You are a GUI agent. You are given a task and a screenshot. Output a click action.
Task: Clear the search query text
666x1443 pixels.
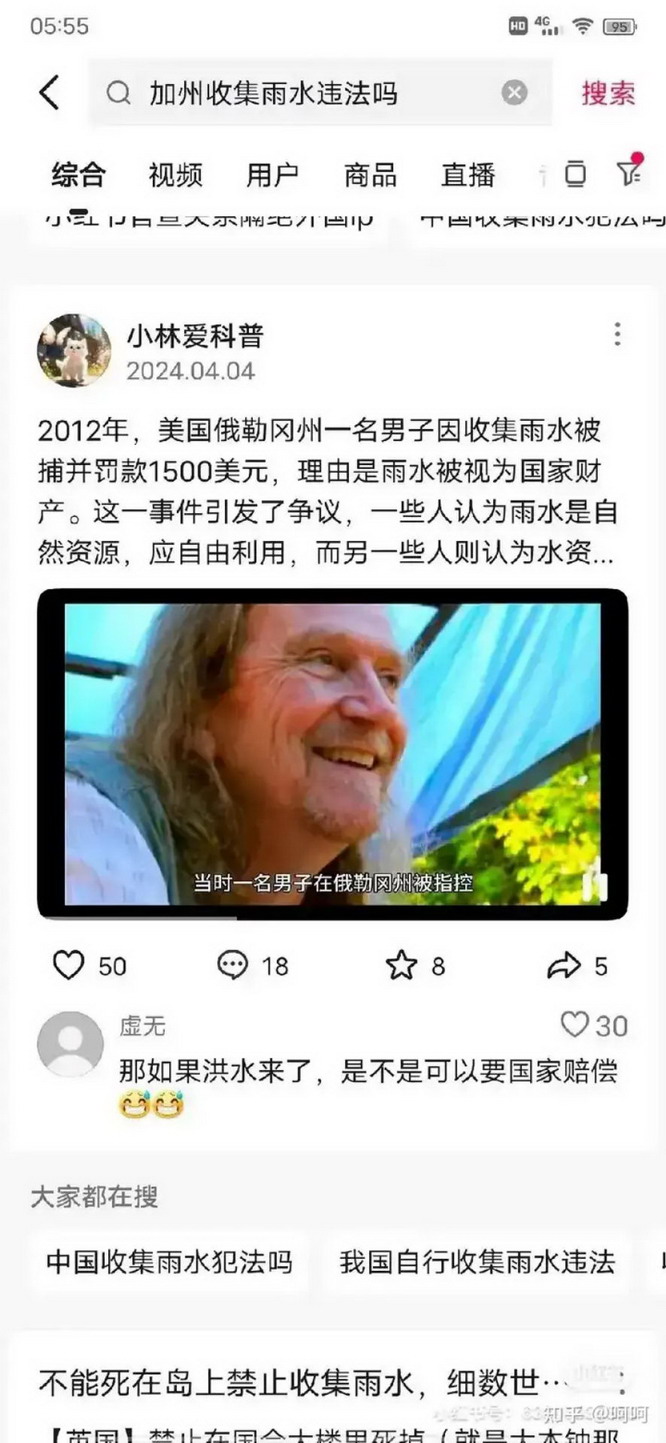click(x=514, y=93)
